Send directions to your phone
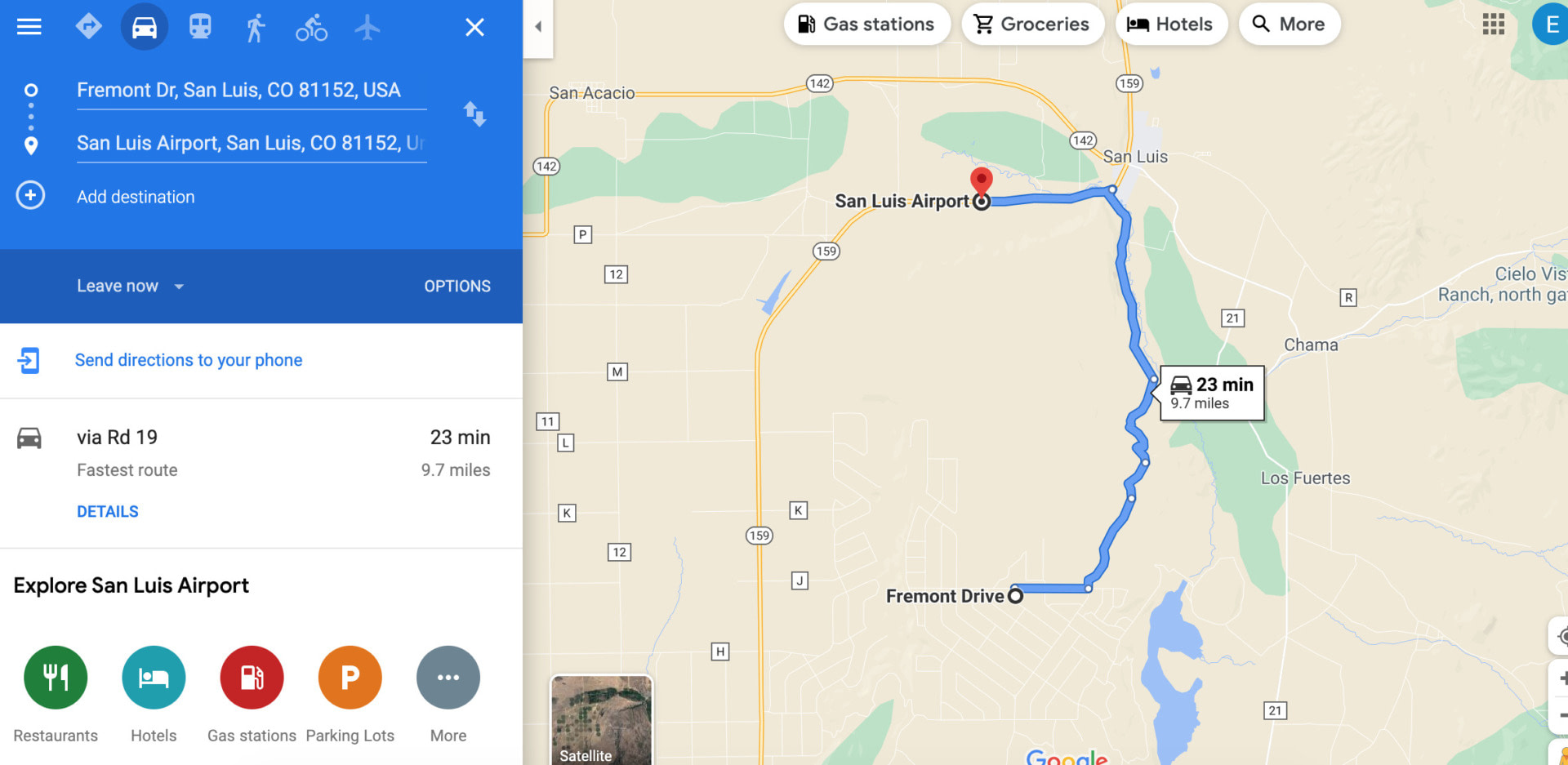The height and width of the screenshot is (765, 1568). 188,360
